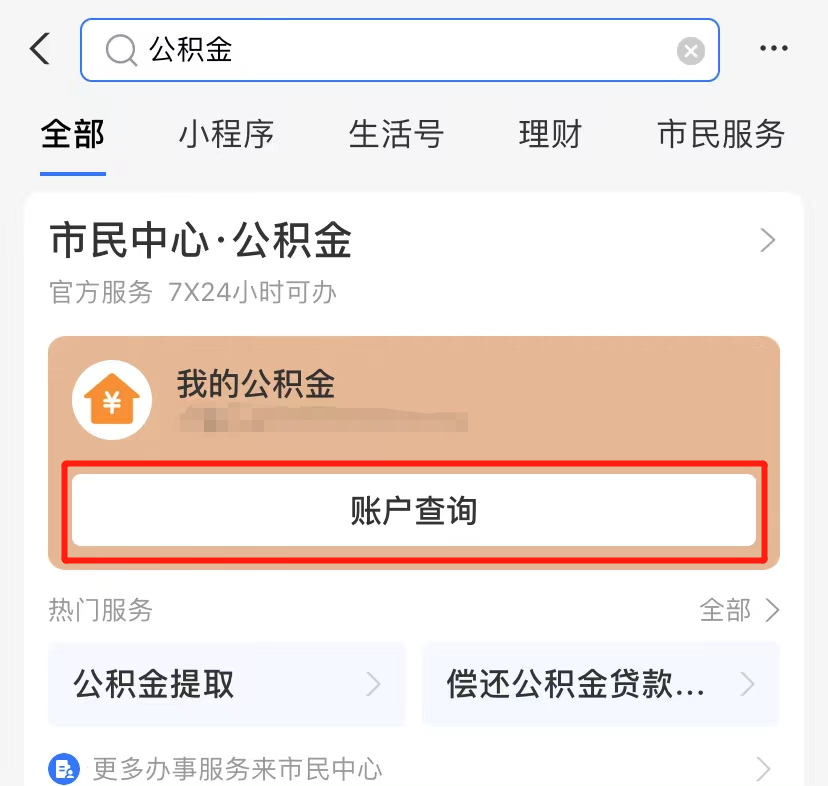The height and width of the screenshot is (786, 828).
Task: Go back using the arrow icon
Action: click(39, 48)
